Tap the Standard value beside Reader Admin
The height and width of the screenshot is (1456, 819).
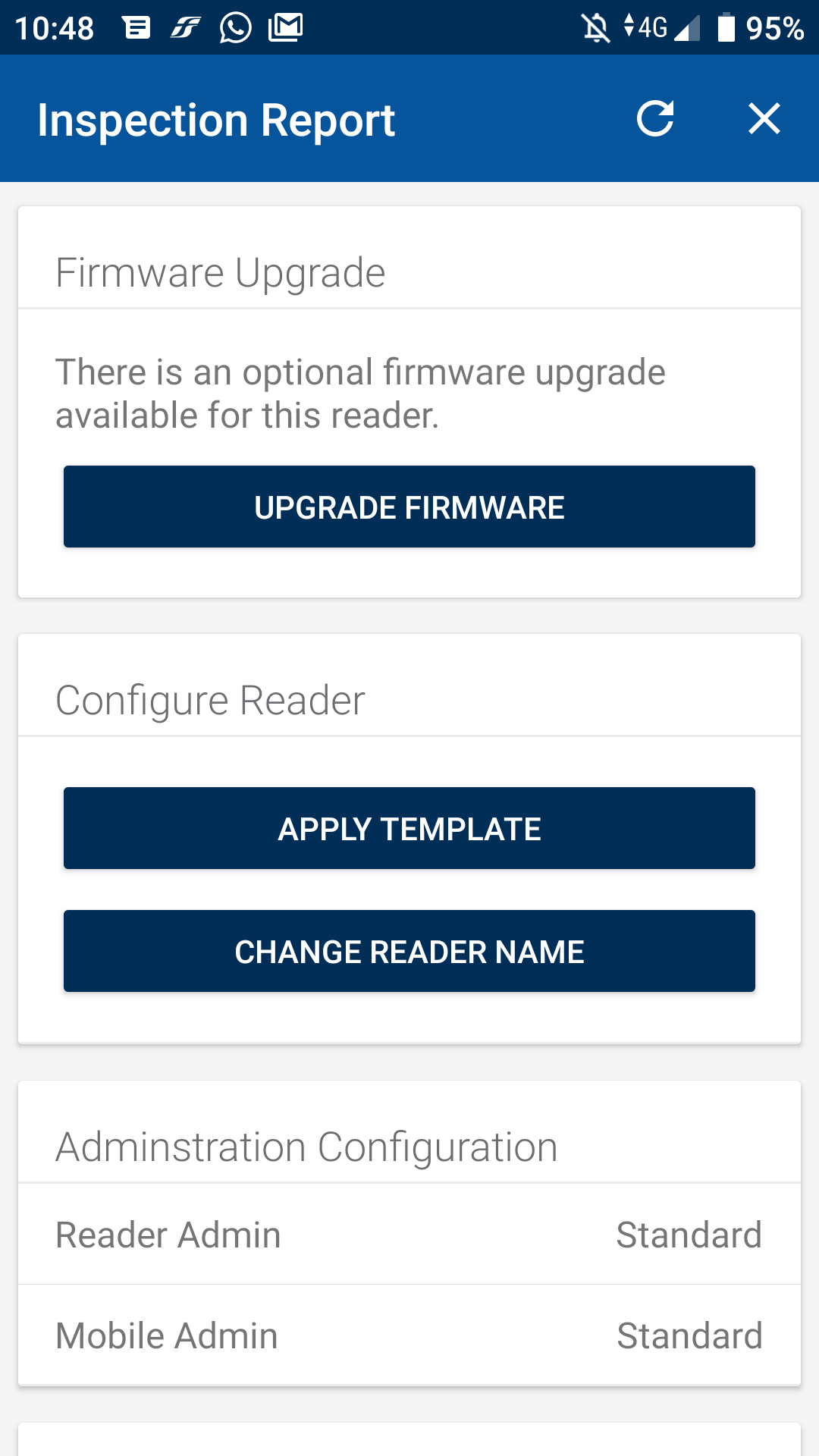(690, 1234)
